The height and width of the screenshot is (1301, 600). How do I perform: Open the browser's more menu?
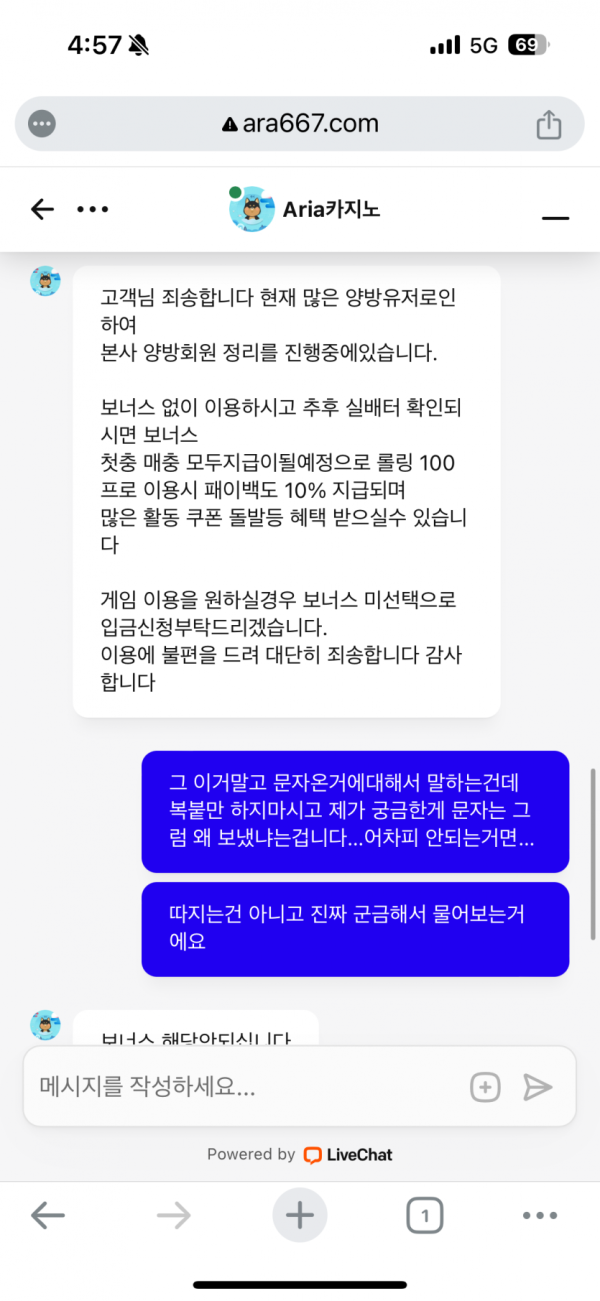pyautogui.click(x=540, y=1215)
